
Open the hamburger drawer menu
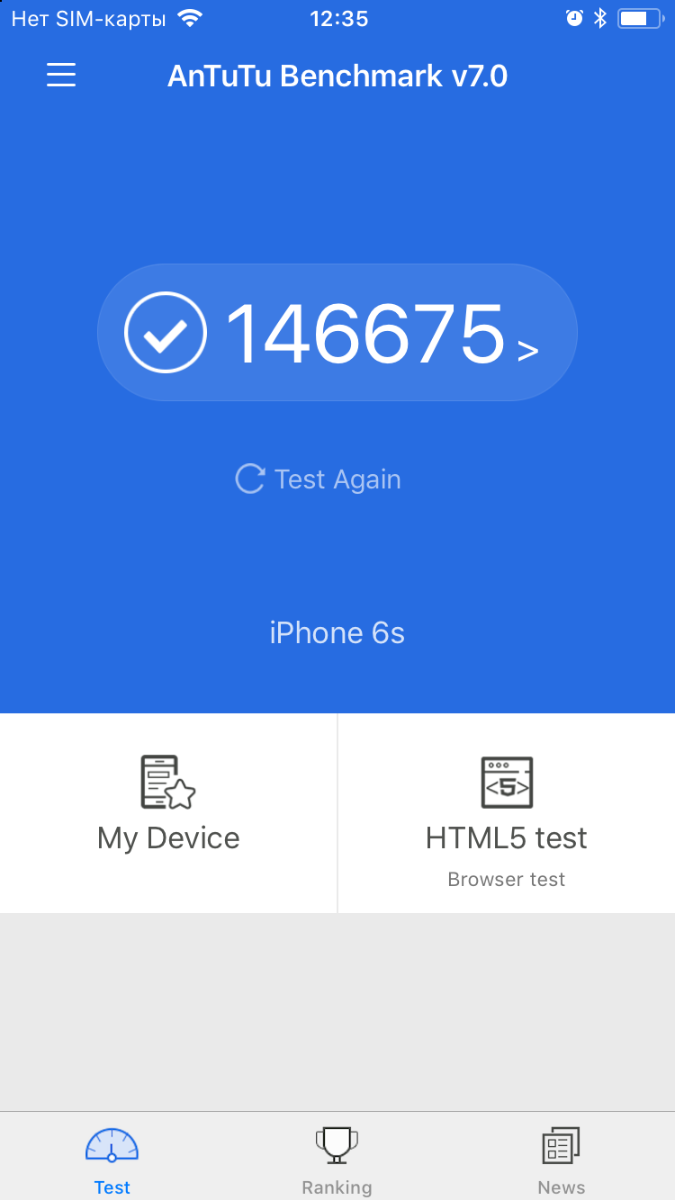point(61,75)
